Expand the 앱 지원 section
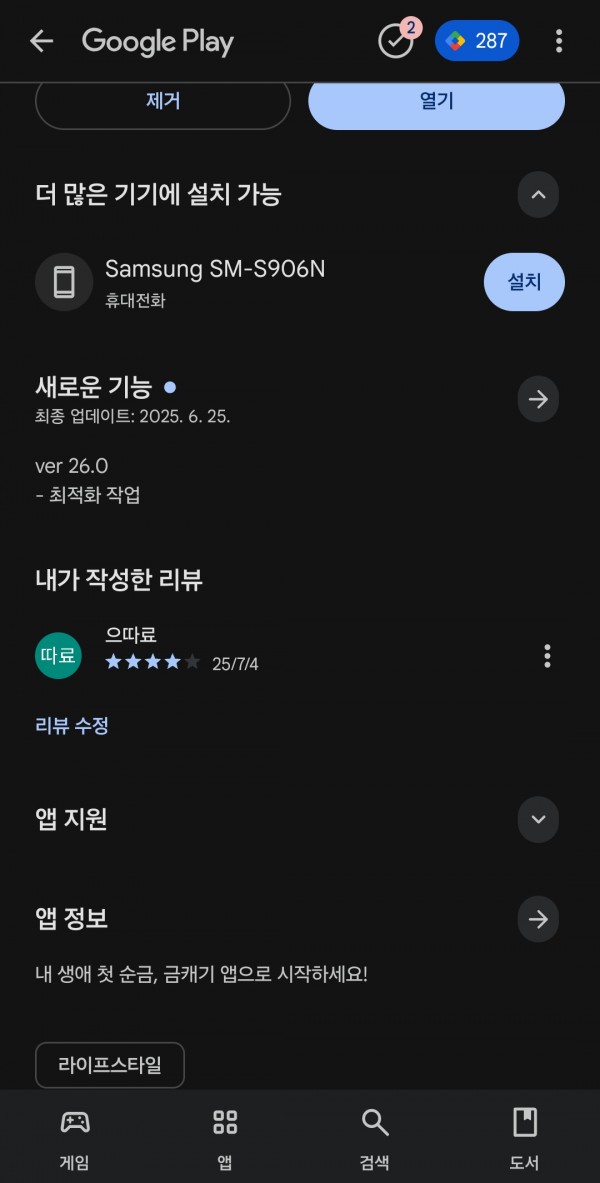Screen dimensions: 600x1183 coord(538,819)
